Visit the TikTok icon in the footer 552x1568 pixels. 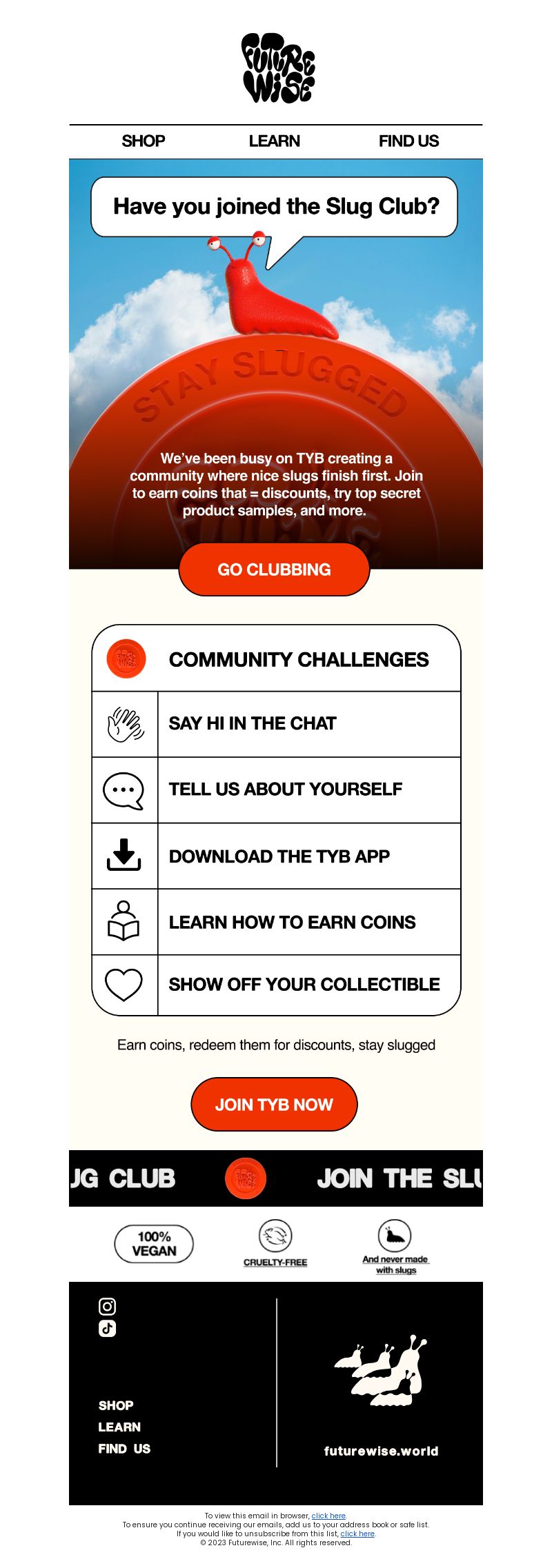[x=108, y=1328]
